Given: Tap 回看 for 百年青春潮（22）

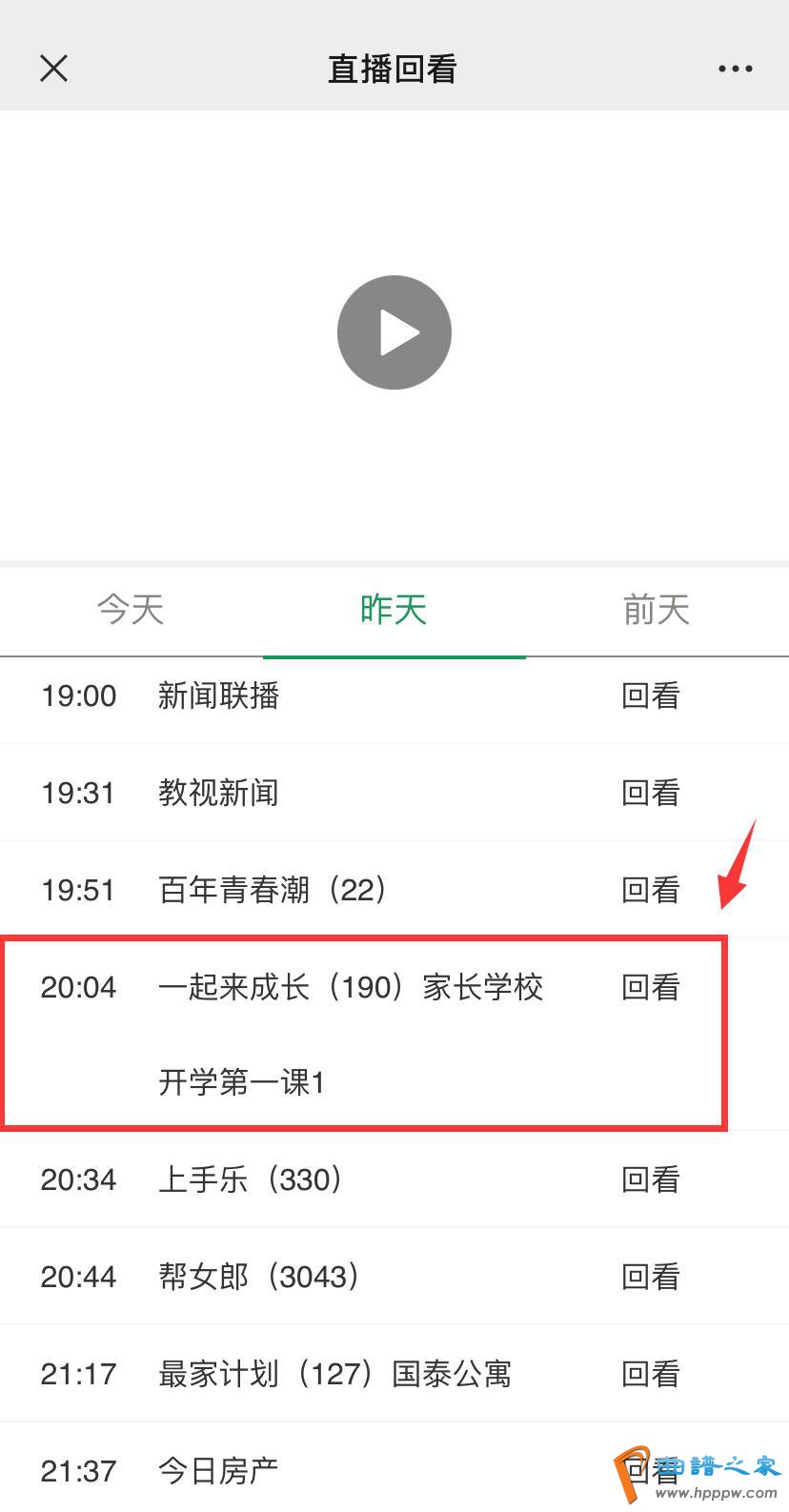Looking at the screenshot, I should pyautogui.click(x=651, y=890).
